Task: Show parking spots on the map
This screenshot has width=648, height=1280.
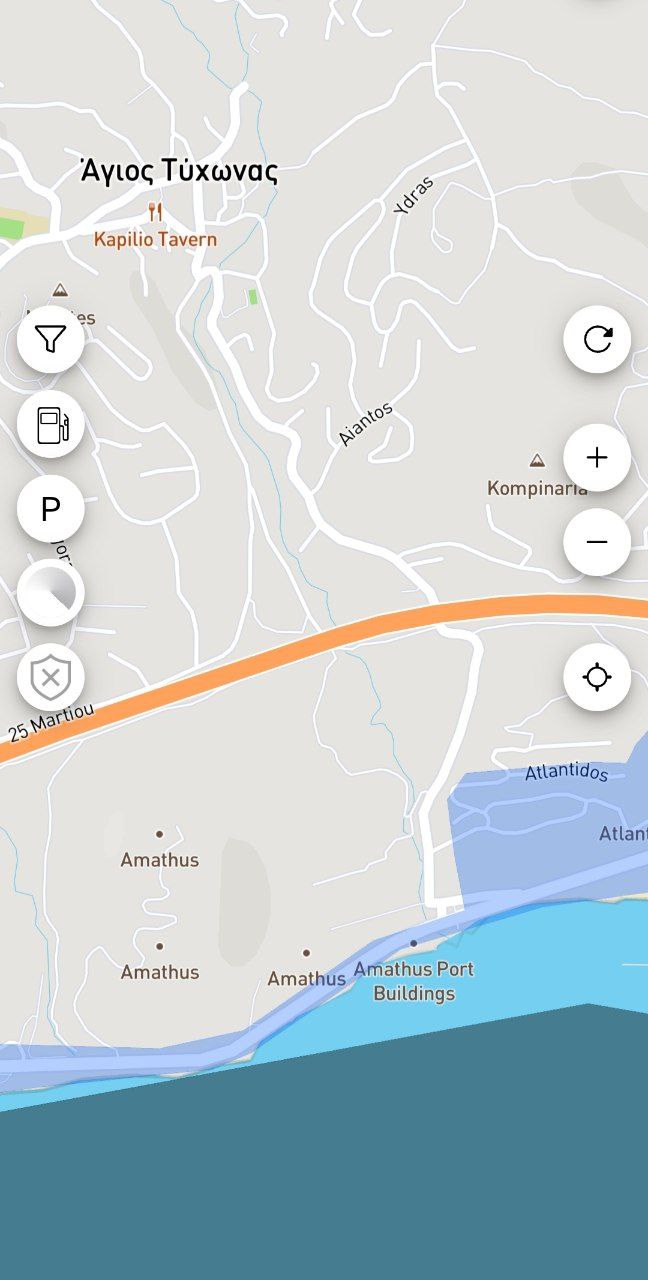Action: [50, 510]
